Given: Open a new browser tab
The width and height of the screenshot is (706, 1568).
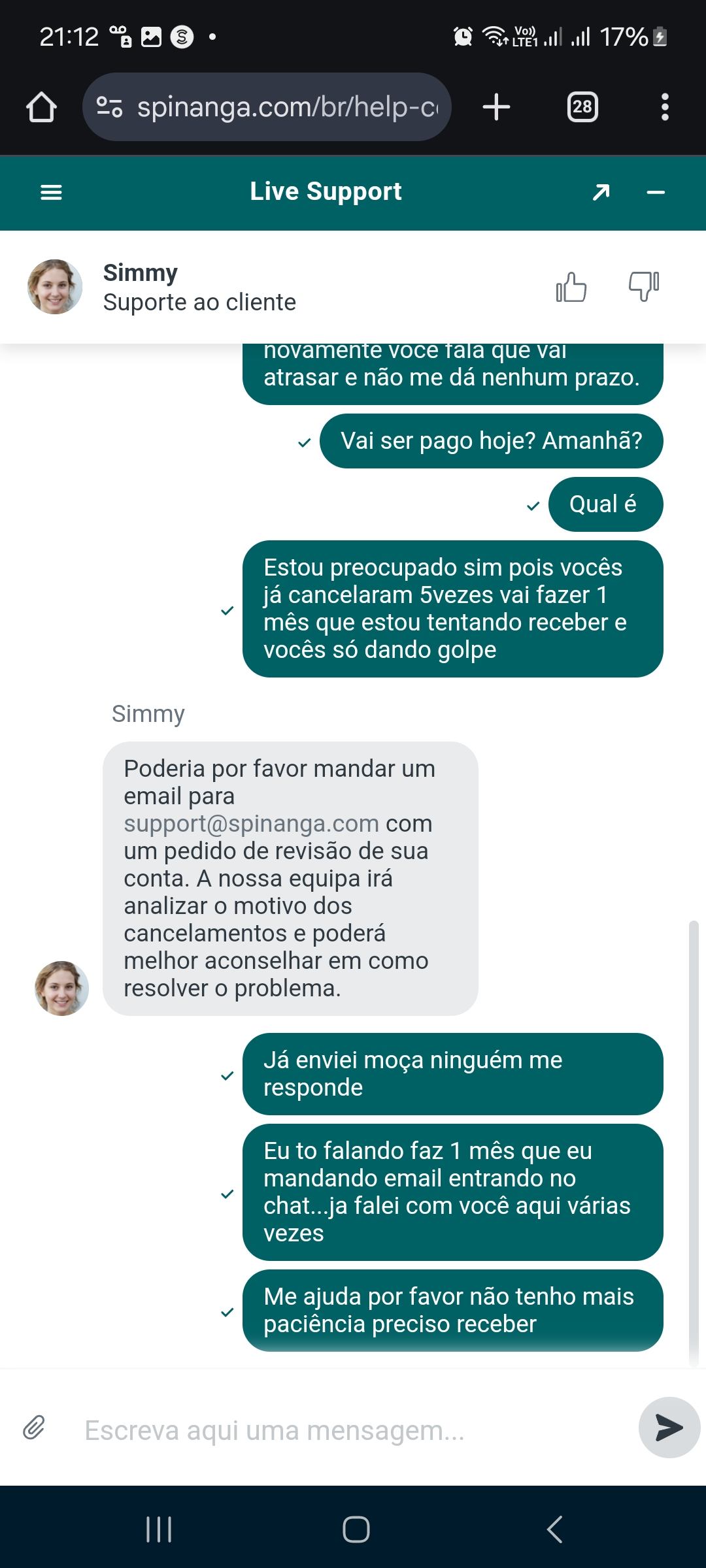Looking at the screenshot, I should (x=496, y=107).
